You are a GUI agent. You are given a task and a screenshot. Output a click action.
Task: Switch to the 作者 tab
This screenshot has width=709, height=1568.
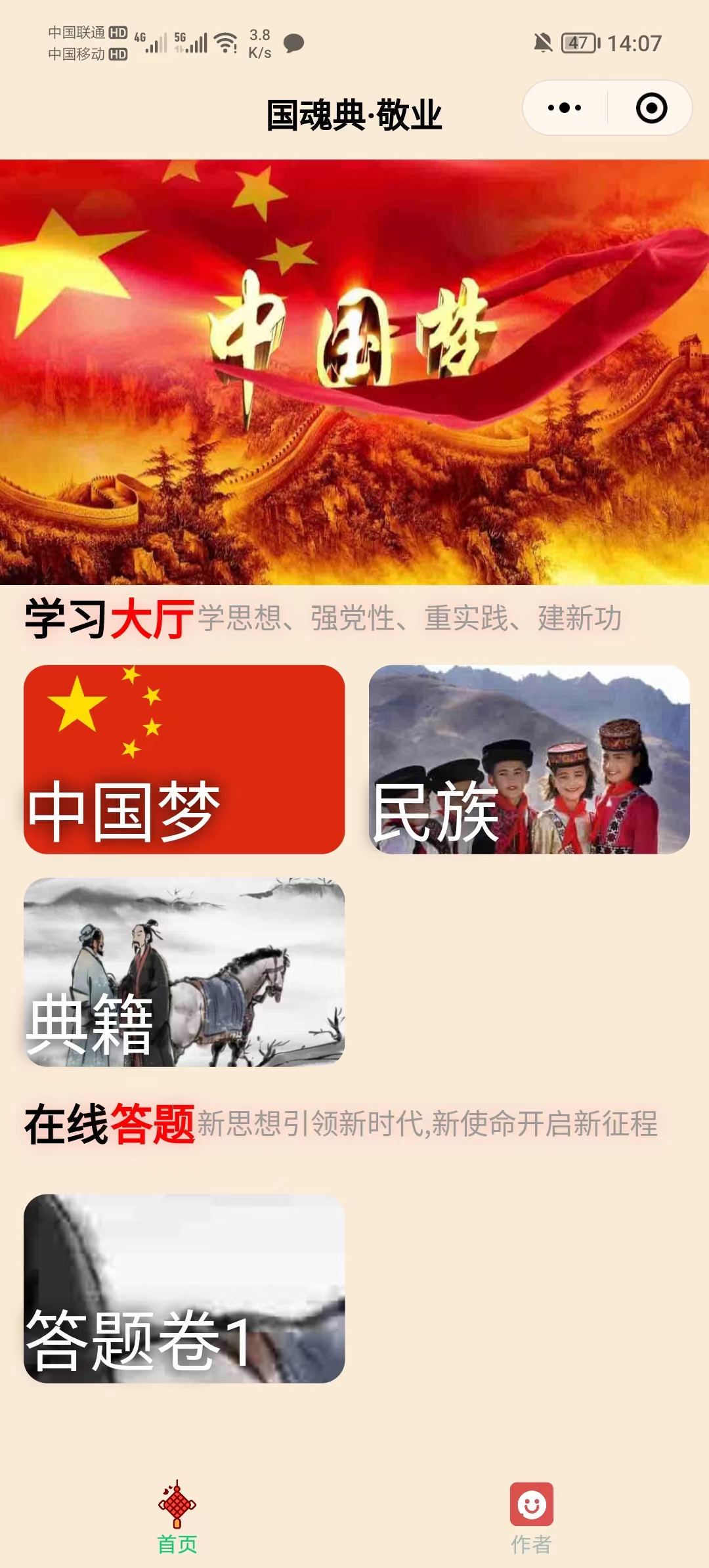pos(532,1518)
